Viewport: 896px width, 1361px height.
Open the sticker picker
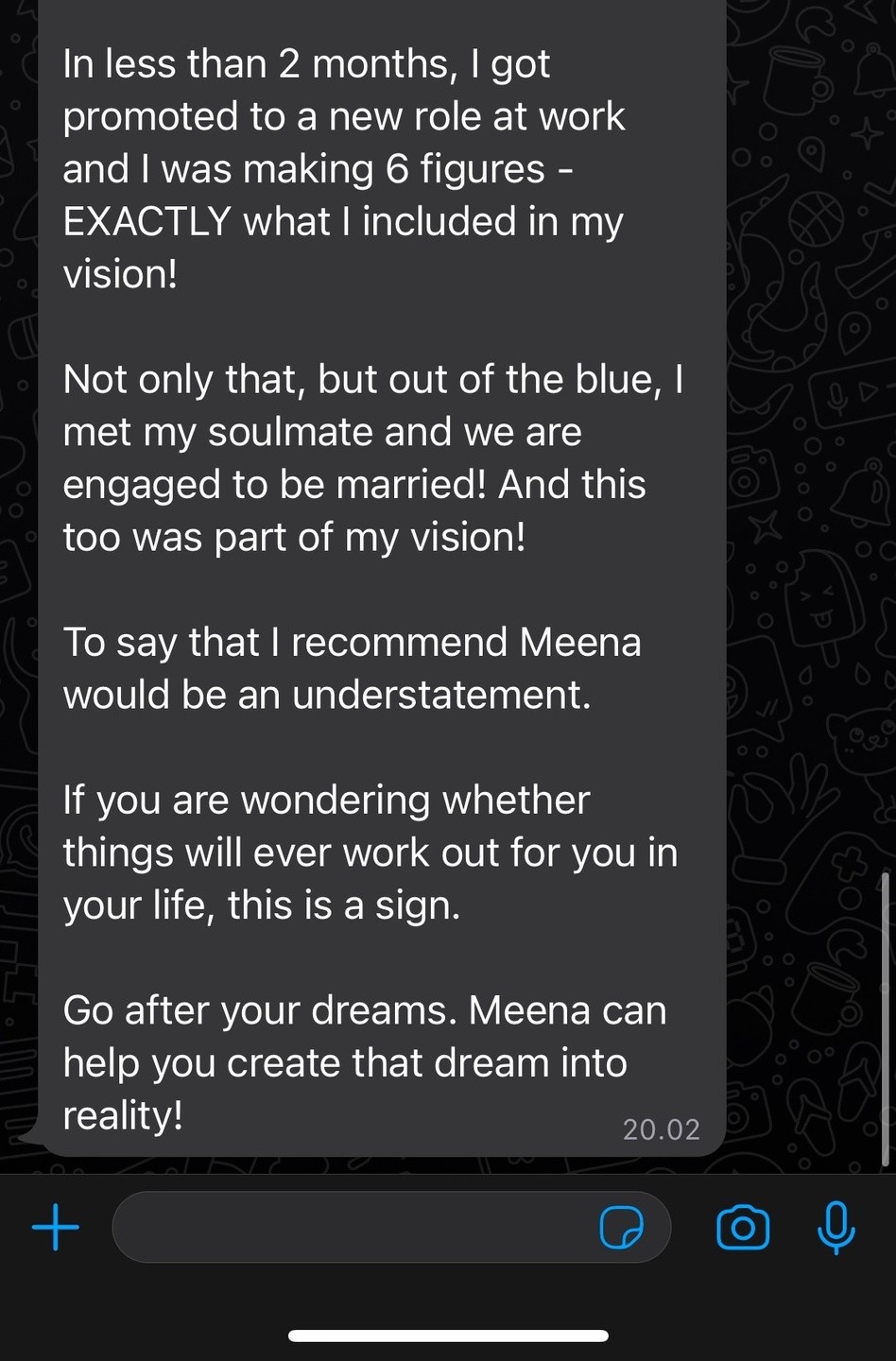coord(622,1228)
